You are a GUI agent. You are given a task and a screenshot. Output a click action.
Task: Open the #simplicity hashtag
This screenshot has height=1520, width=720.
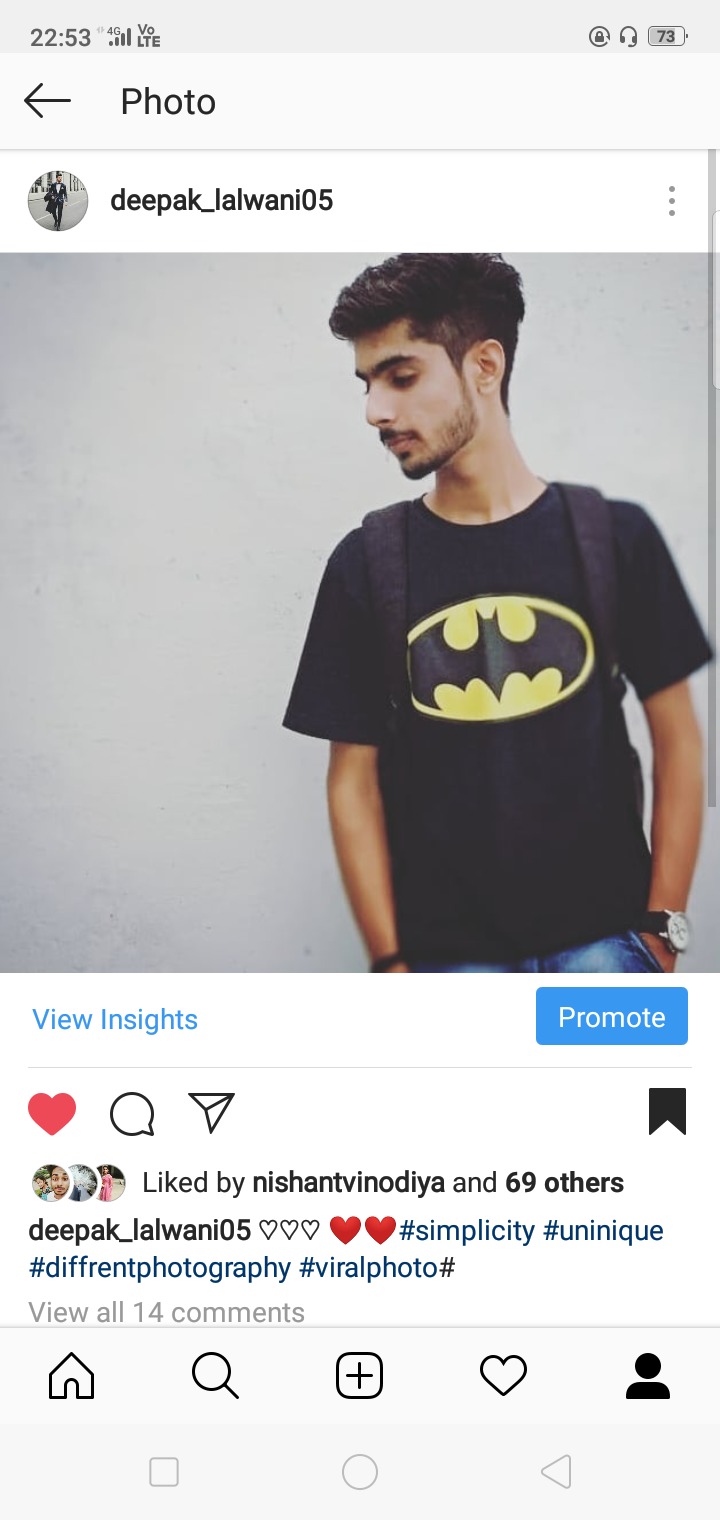click(x=466, y=1230)
